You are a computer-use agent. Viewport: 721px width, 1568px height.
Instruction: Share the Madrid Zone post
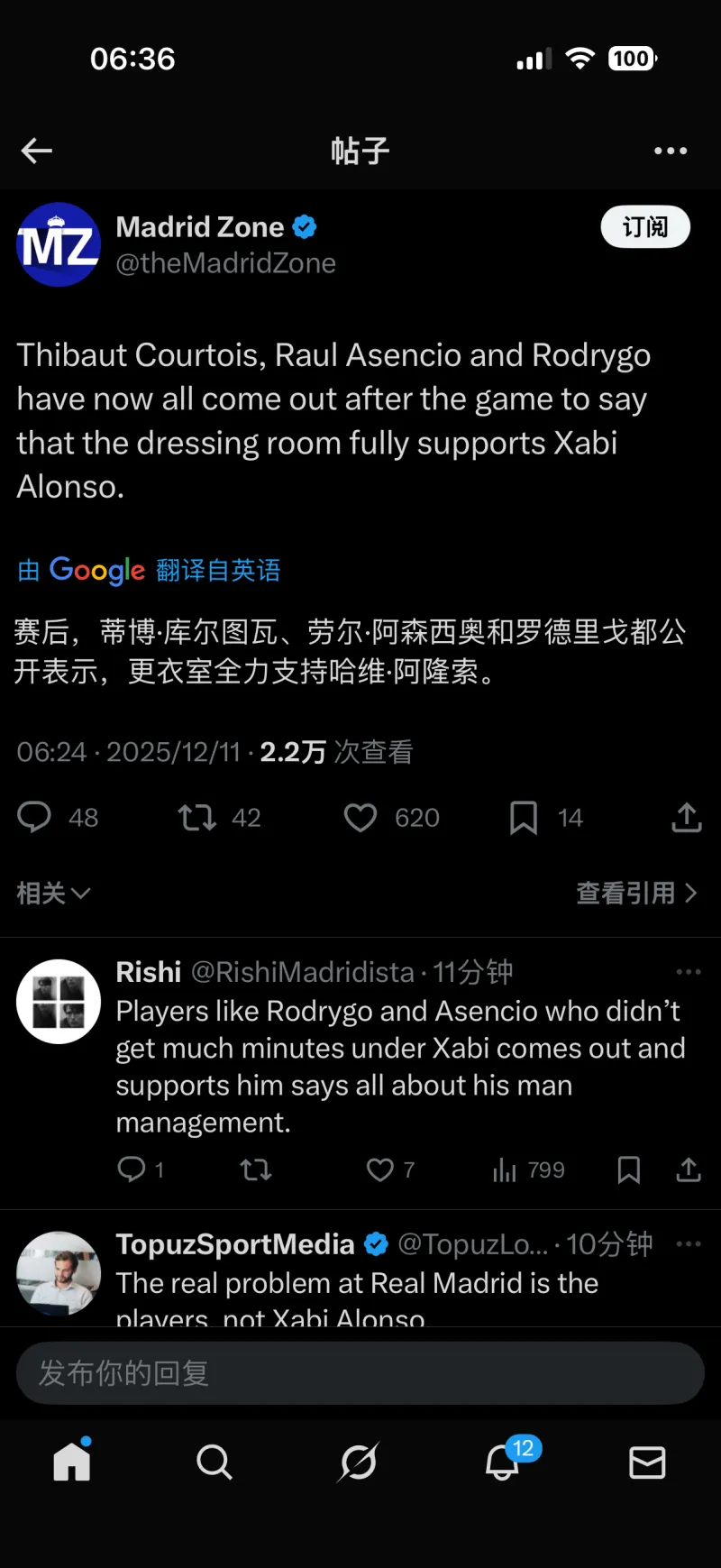pos(686,817)
